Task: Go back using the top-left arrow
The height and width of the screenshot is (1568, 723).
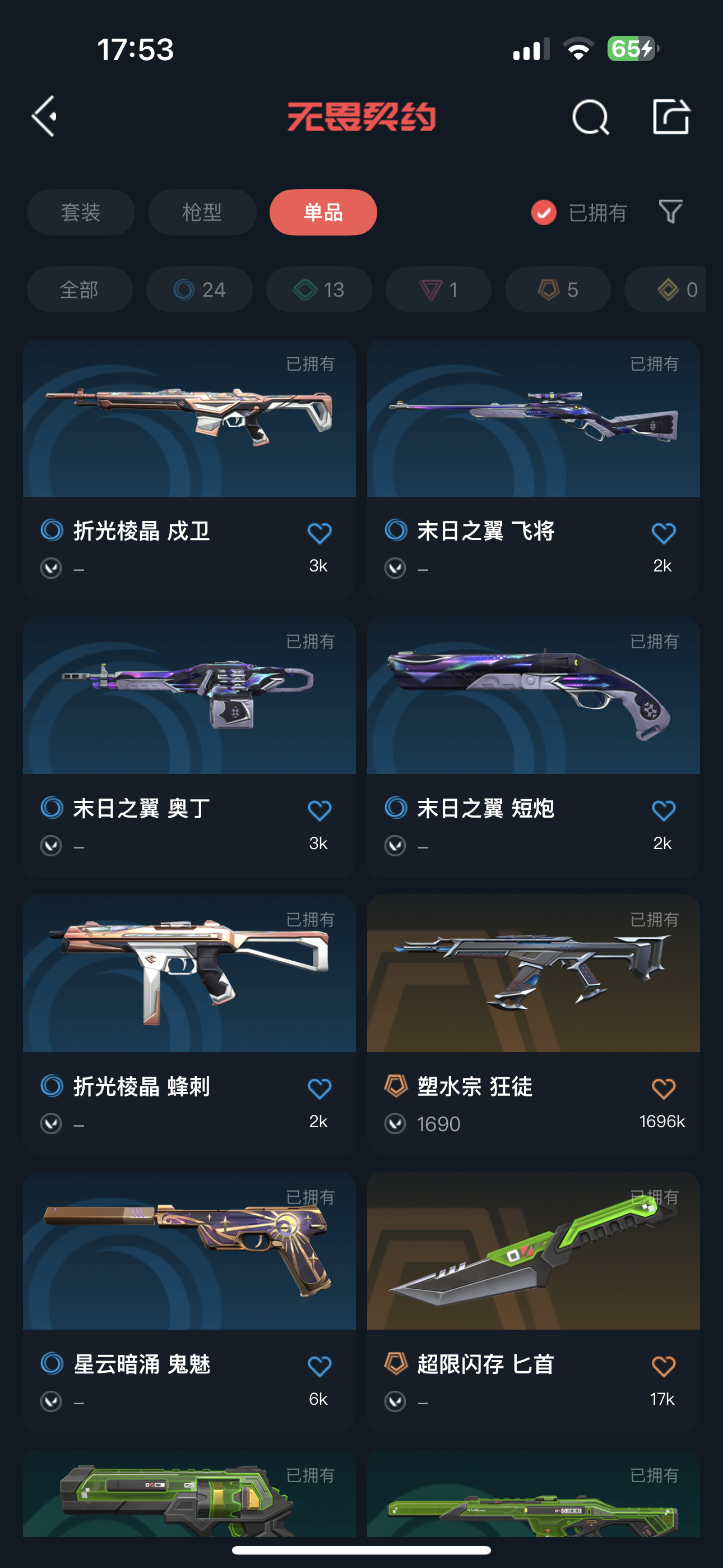Action: [x=44, y=116]
